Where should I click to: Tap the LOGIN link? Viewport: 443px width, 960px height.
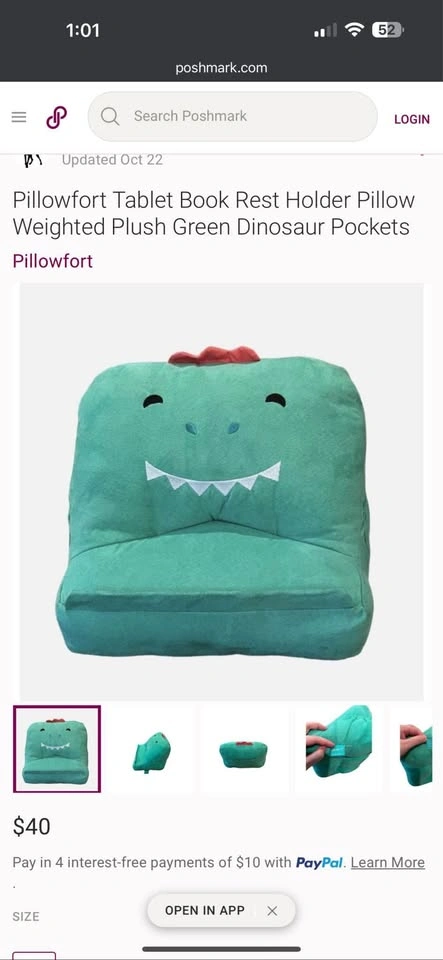point(411,119)
